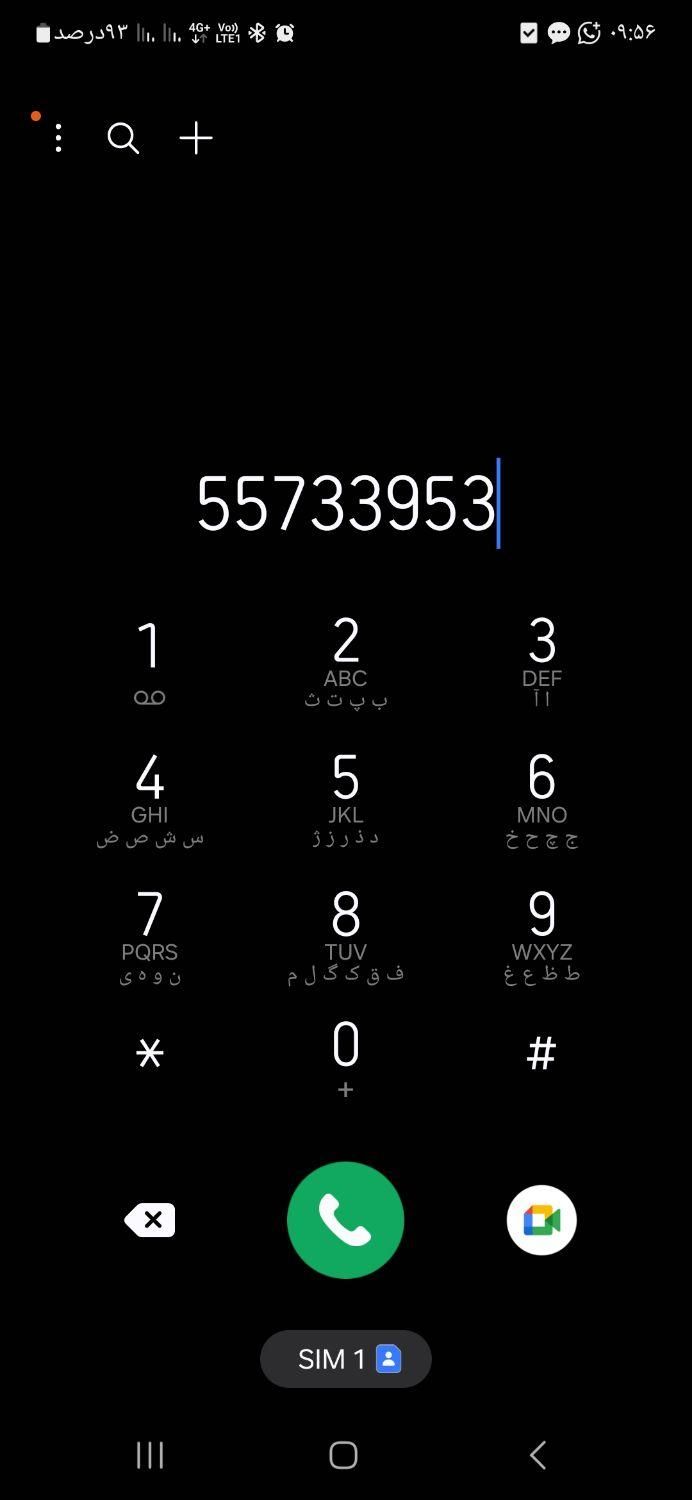Viewport: 692px width, 1500px height.
Task: Go back using the navigation bar
Action: pyautogui.click(x=538, y=1455)
